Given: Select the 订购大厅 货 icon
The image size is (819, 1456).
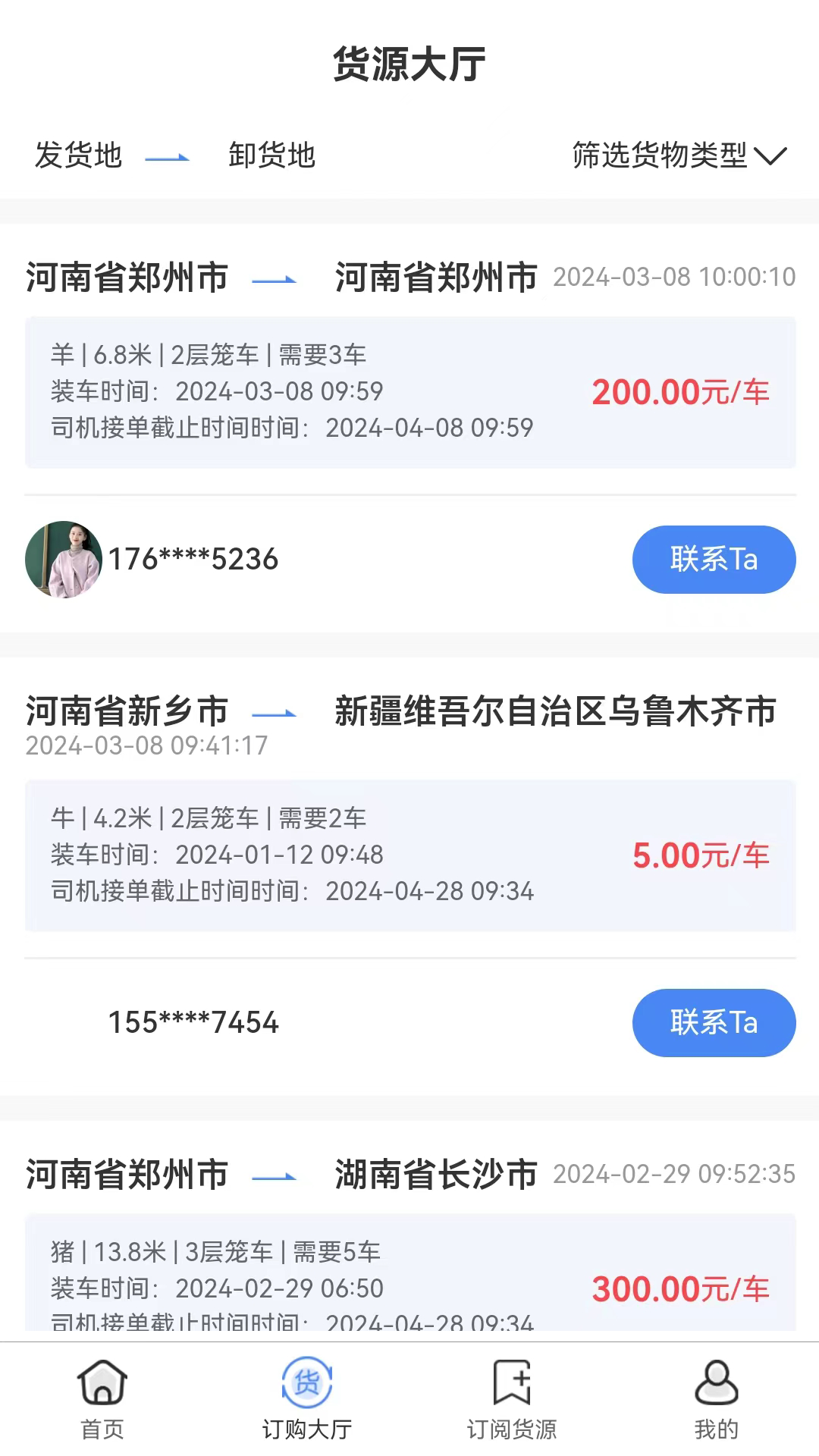Looking at the screenshot, I should pyautogui.click(x=307, y=1382).
